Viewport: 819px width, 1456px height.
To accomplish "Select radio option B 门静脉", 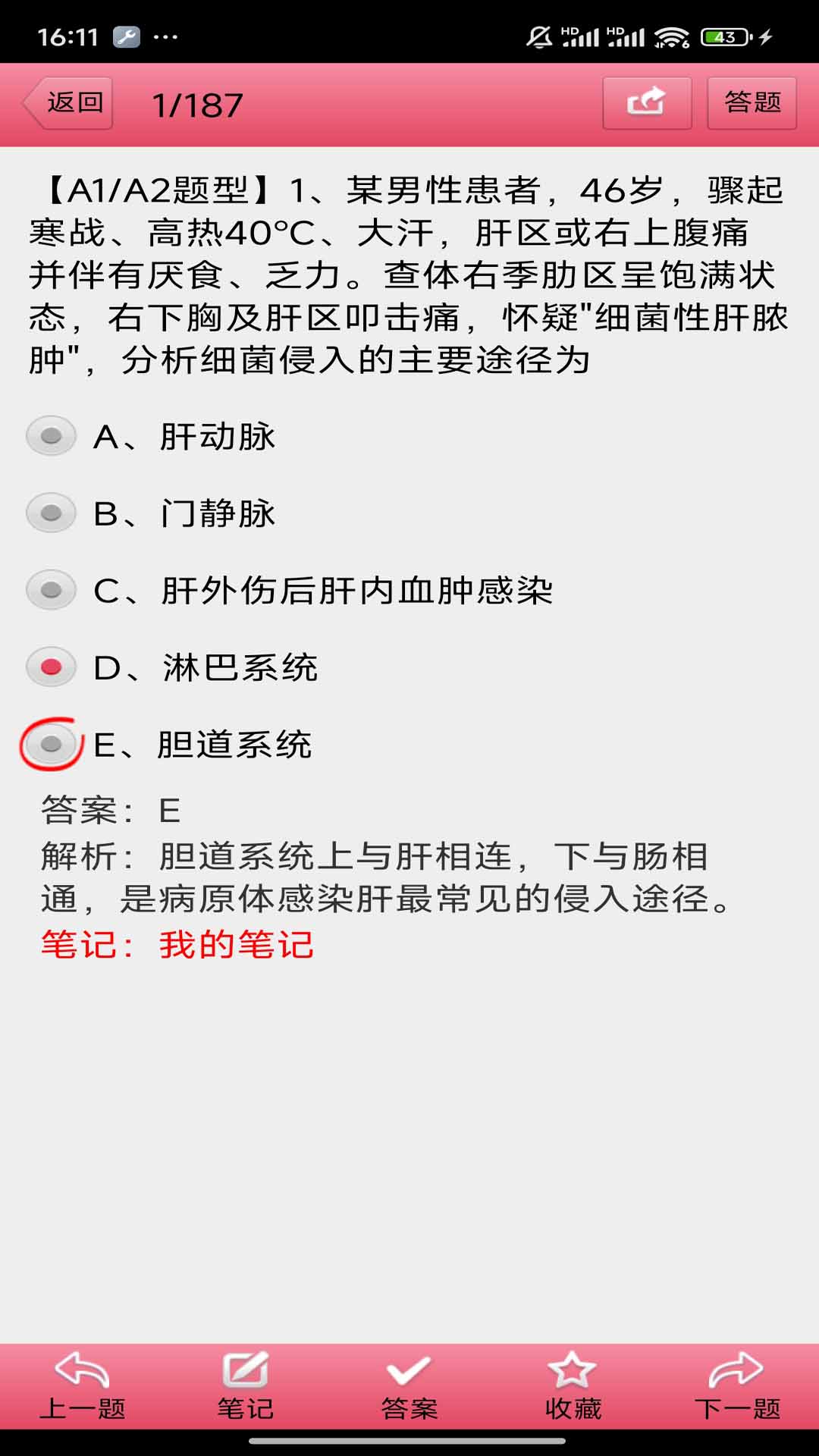I will tap(49, 513).
